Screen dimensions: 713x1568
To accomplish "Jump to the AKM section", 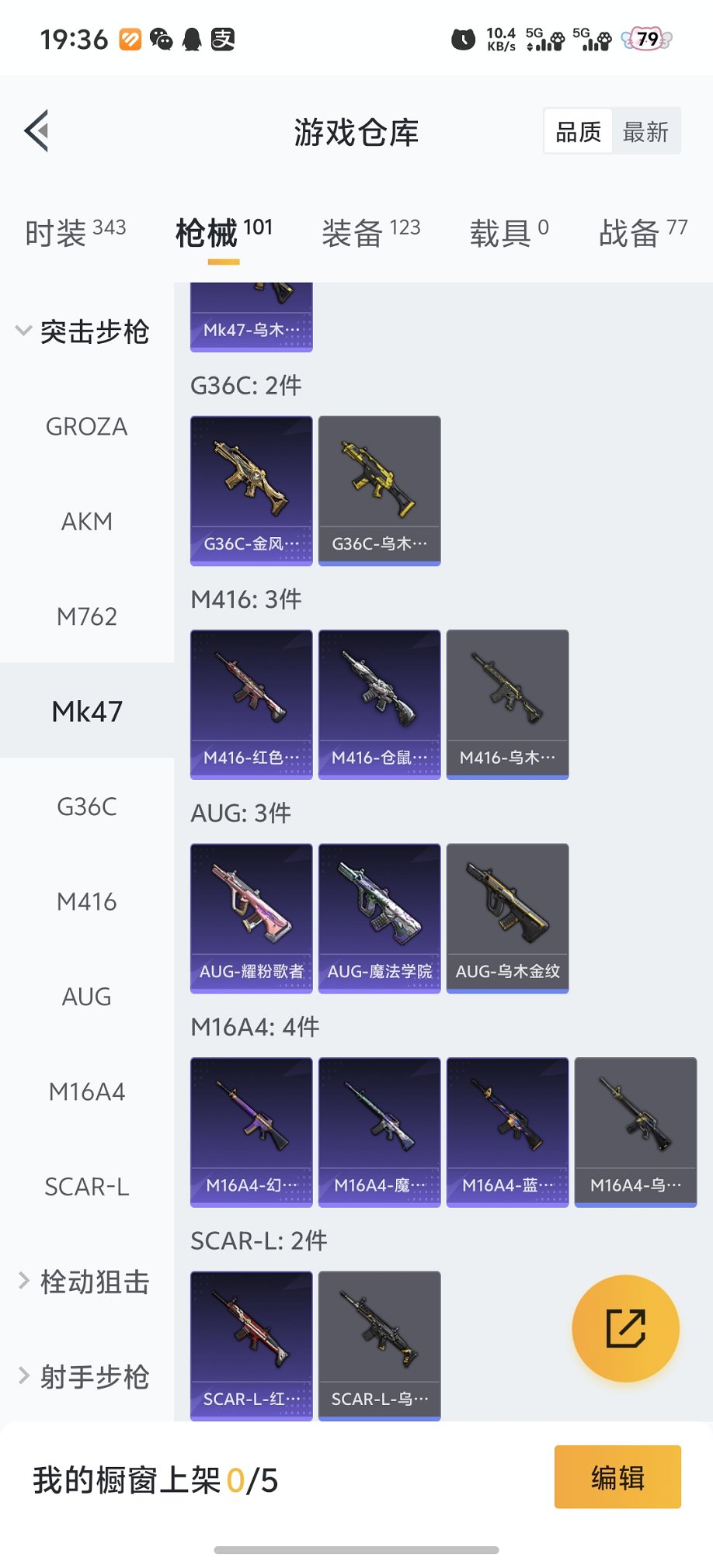I will (x=87, y=522).
